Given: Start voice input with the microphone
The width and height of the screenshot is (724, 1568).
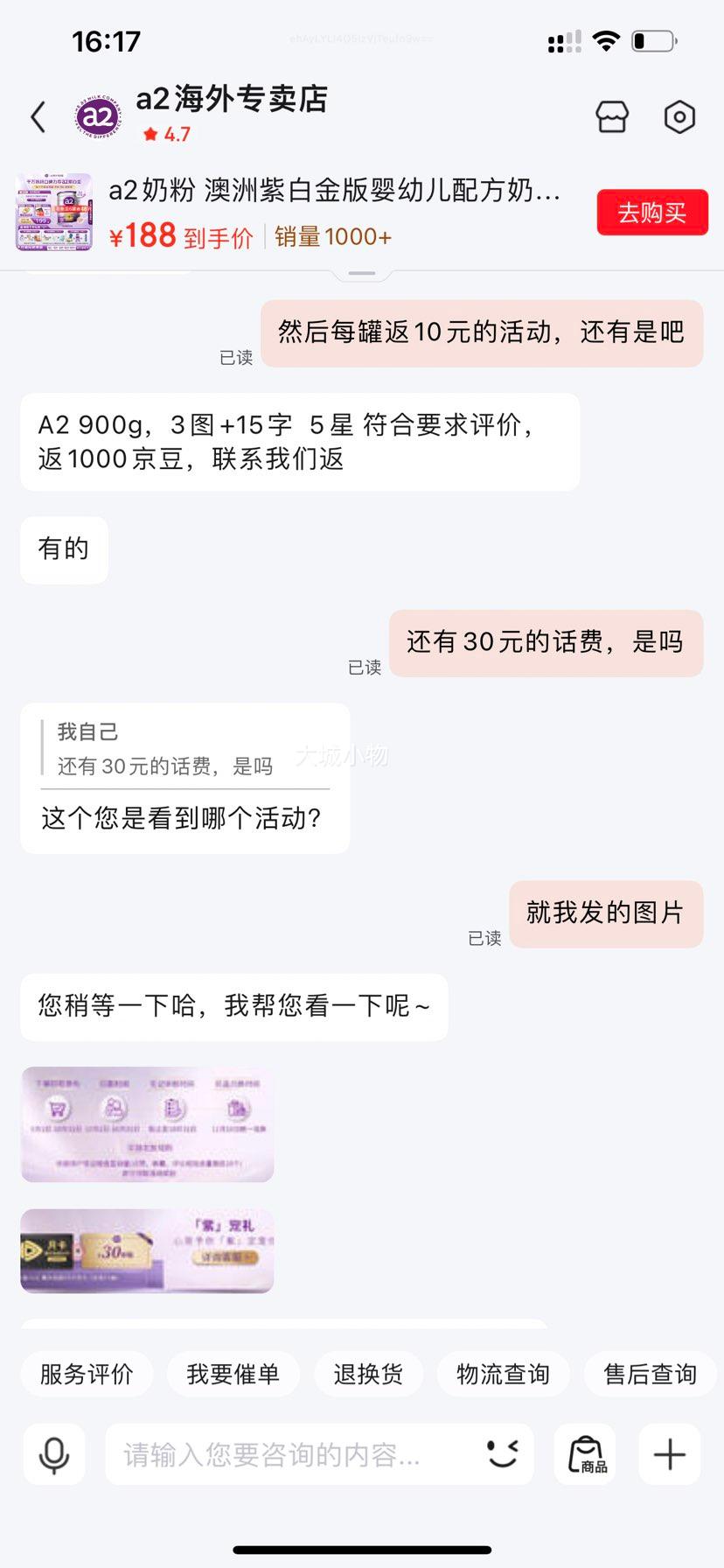Looking at the screenshot, I should tap(54, 1454).
